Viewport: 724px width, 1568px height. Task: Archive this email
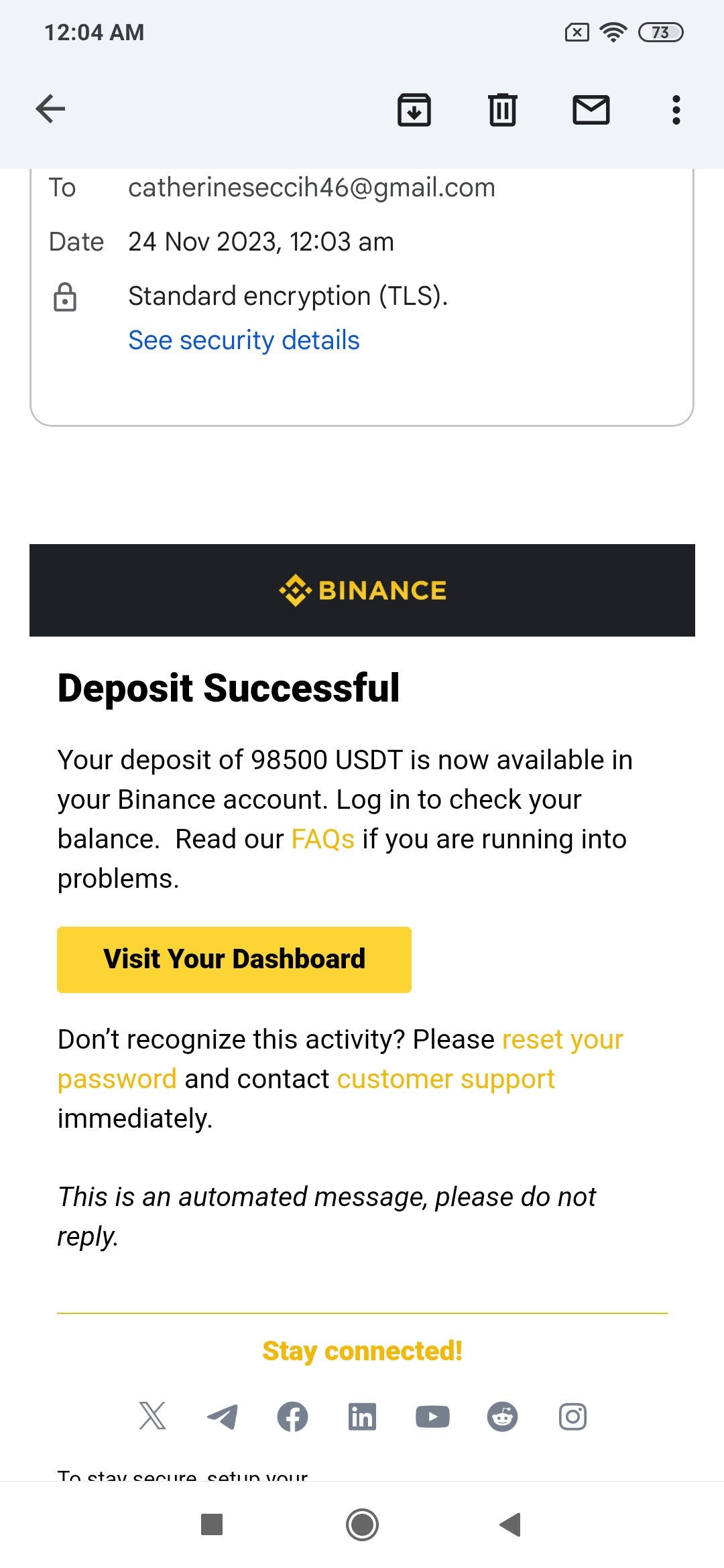(414, 110)
